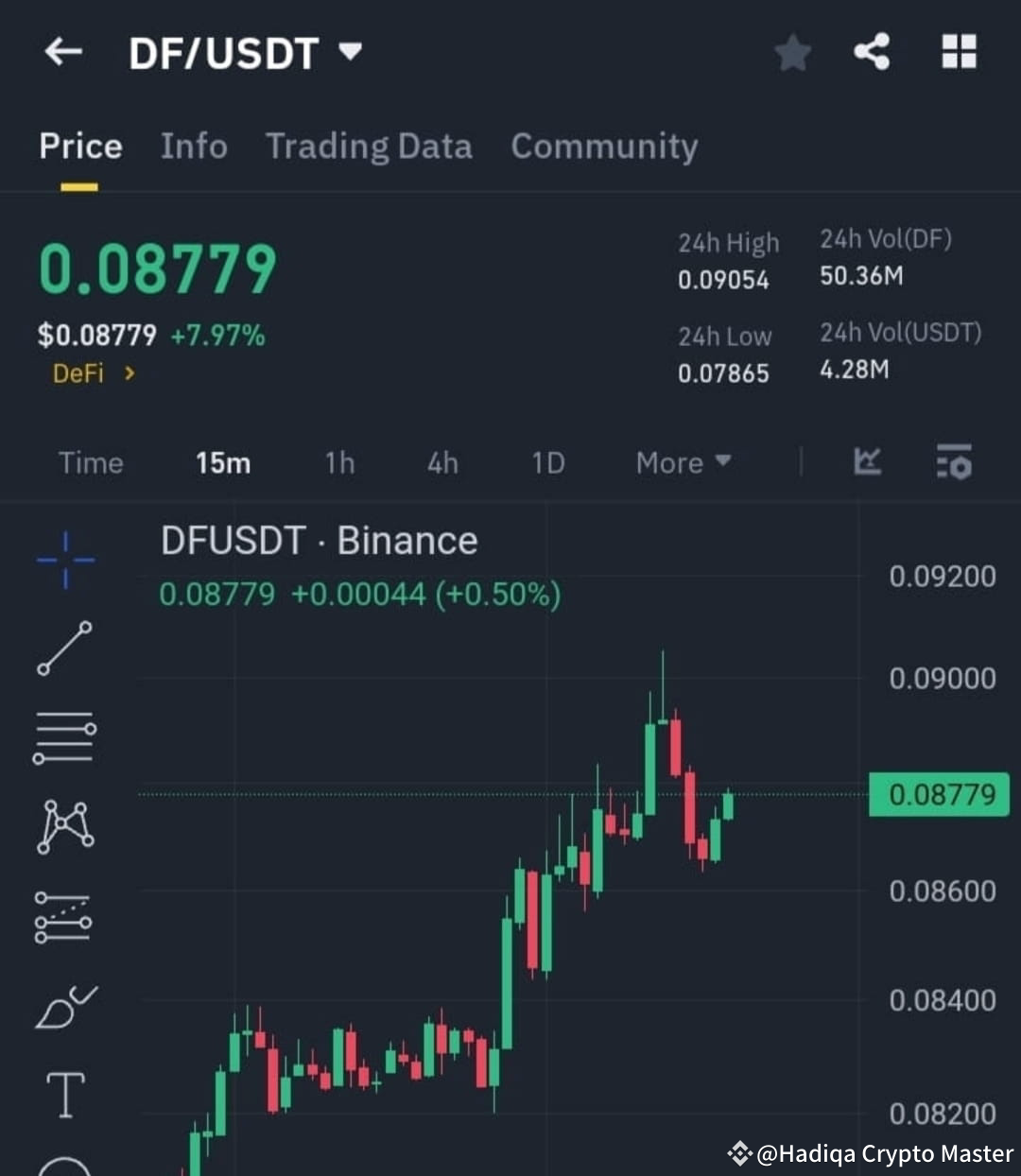
Task: Go back using the arrow icon
Action: click(x=62, y=53)
